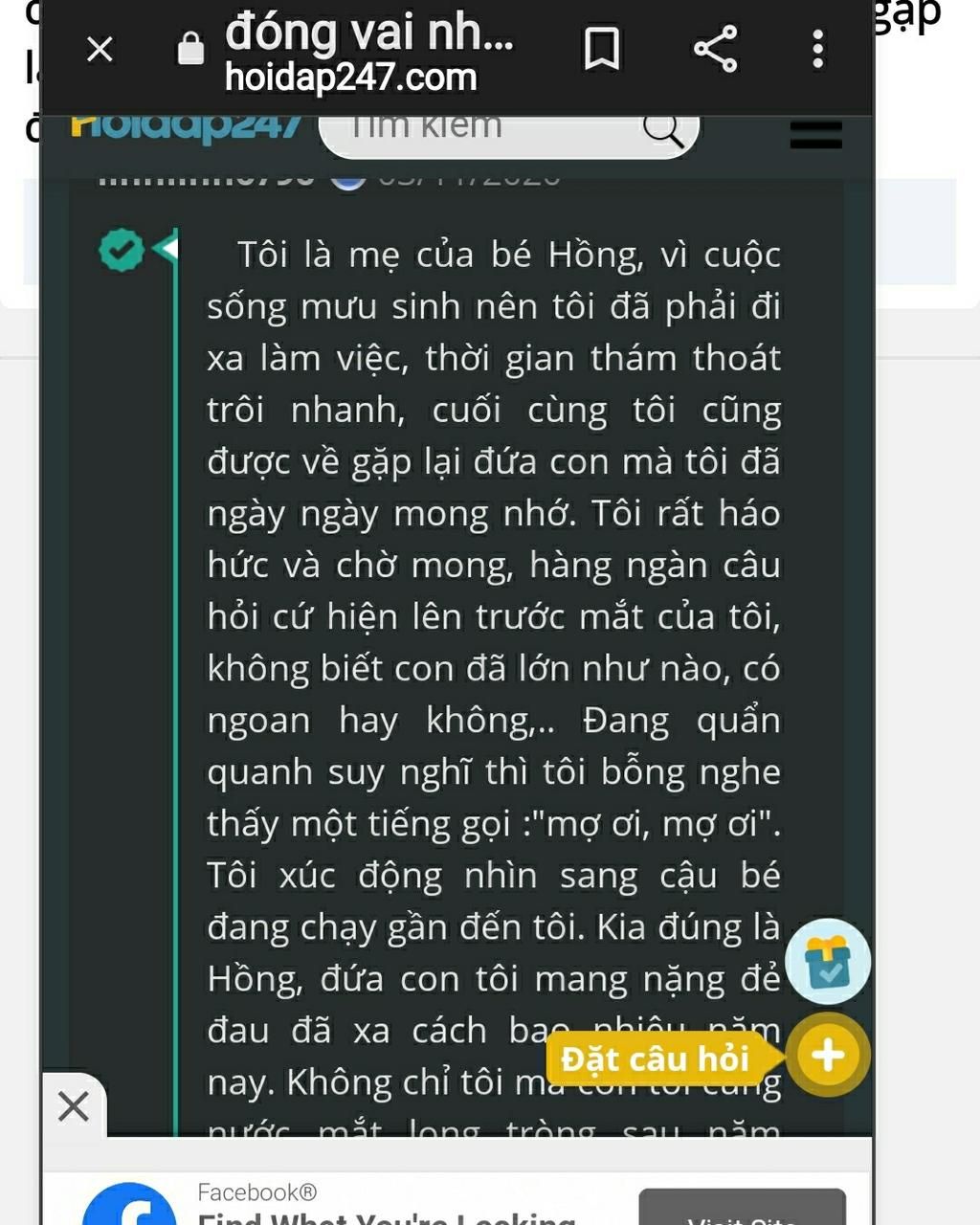
Task: Bookmark this hoidap247 page
Action: [602, 49]
